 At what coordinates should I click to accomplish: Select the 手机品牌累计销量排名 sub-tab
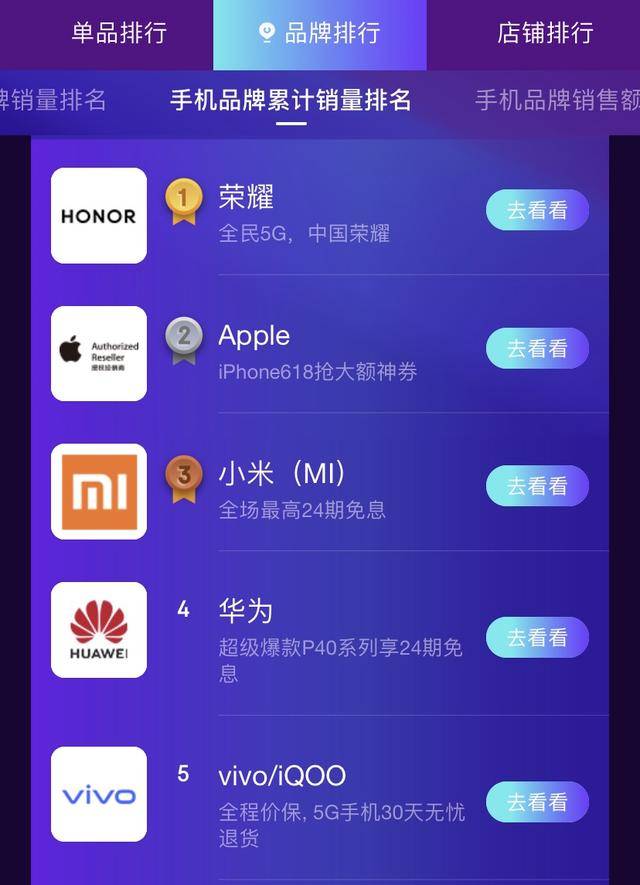pos(291,100)
